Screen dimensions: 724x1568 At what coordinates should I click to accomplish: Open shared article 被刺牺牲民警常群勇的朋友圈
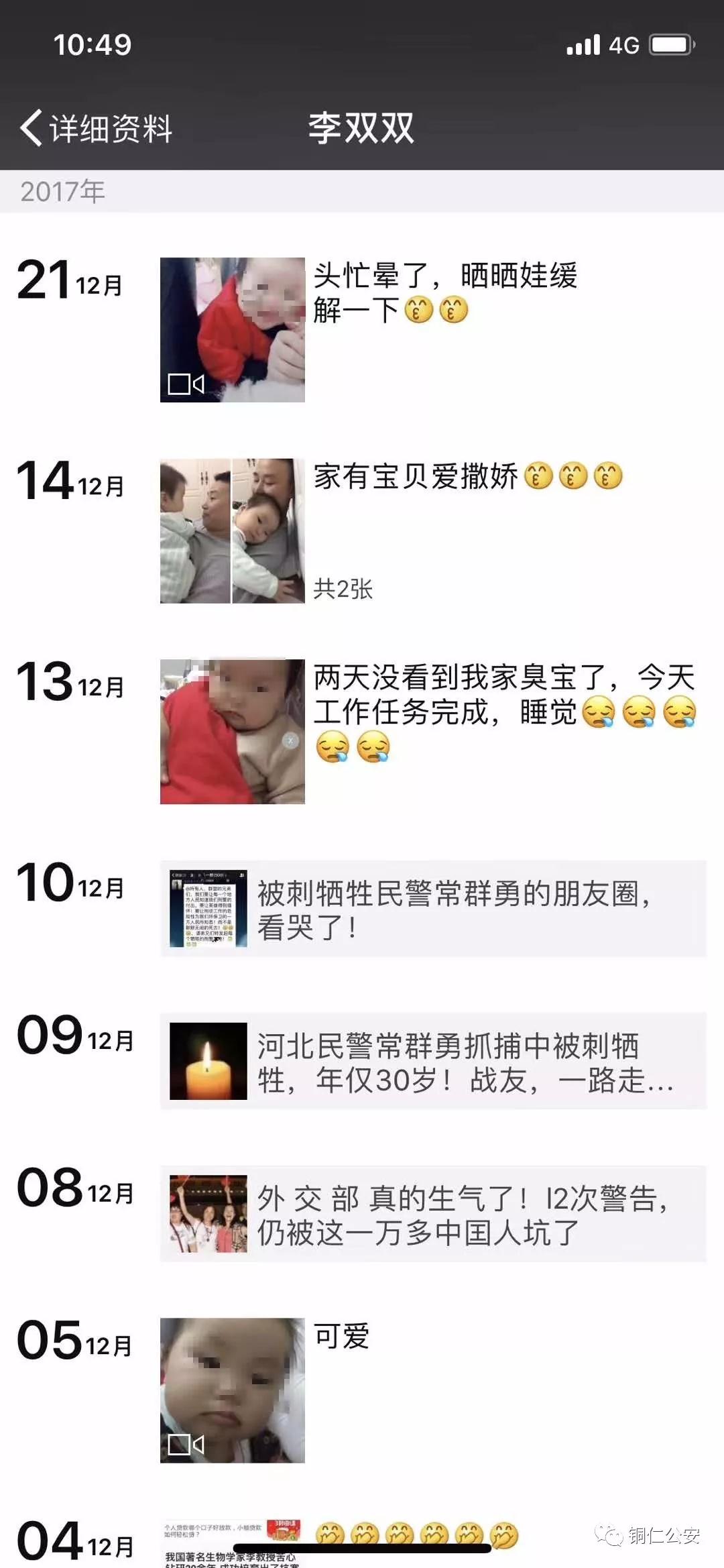point(433,909)
